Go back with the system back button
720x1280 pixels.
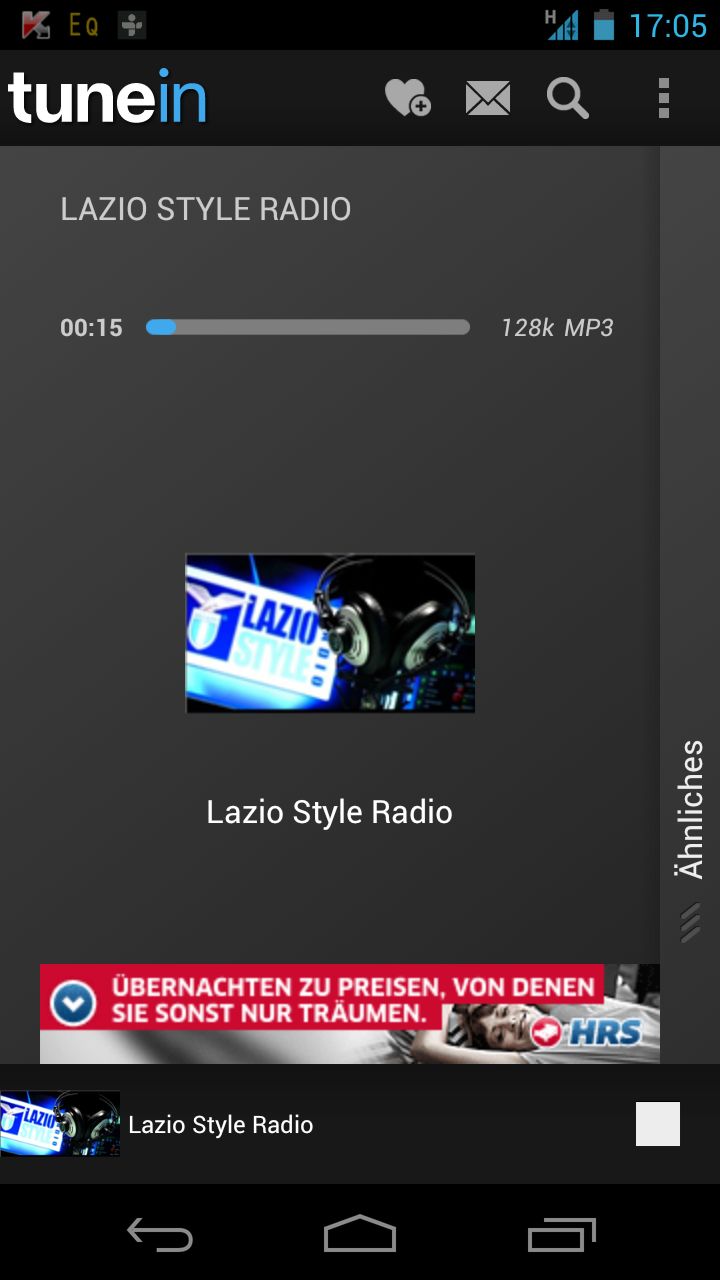pyautogui.click(x=160, y=1235)
